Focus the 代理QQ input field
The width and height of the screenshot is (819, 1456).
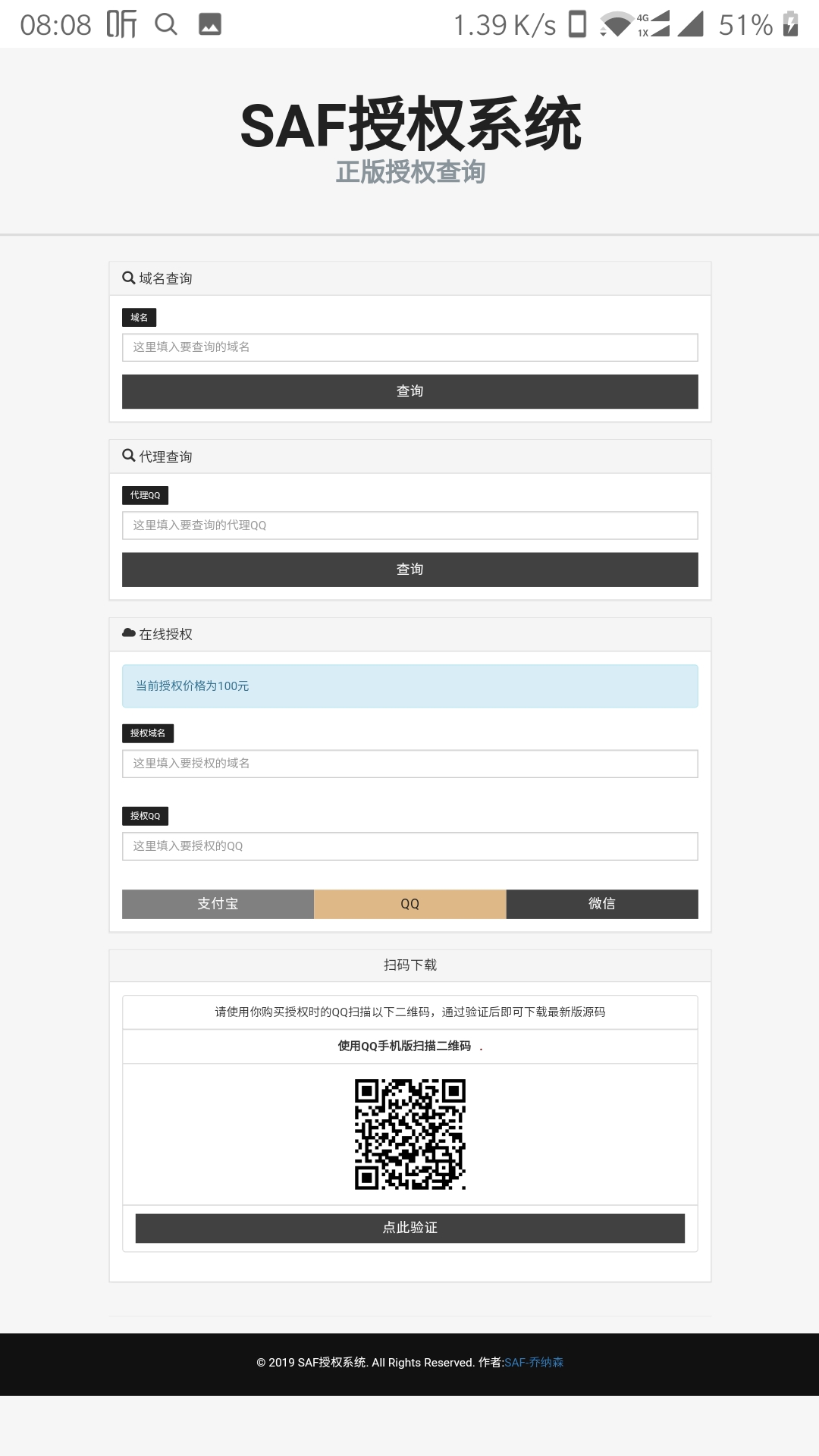(x=409, y=526)
